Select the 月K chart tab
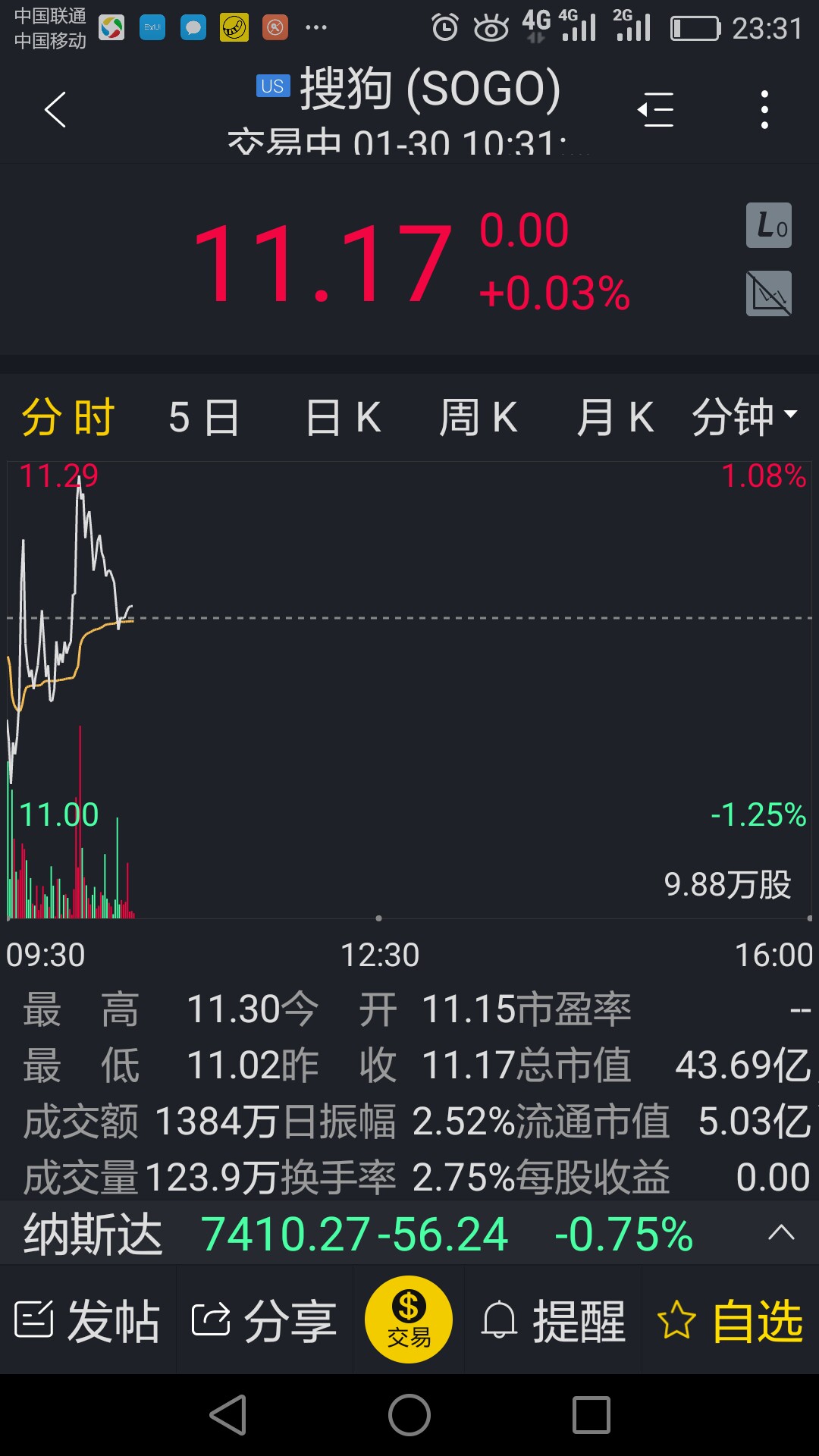 [615, 418]
